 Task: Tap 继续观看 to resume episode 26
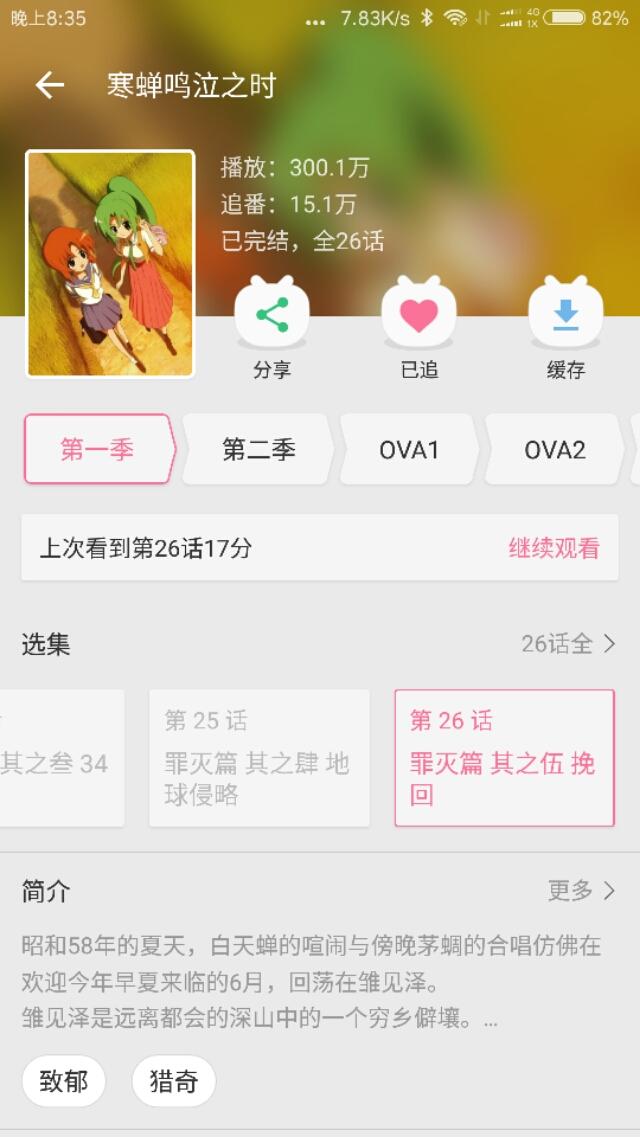click(x=554, y=548)
